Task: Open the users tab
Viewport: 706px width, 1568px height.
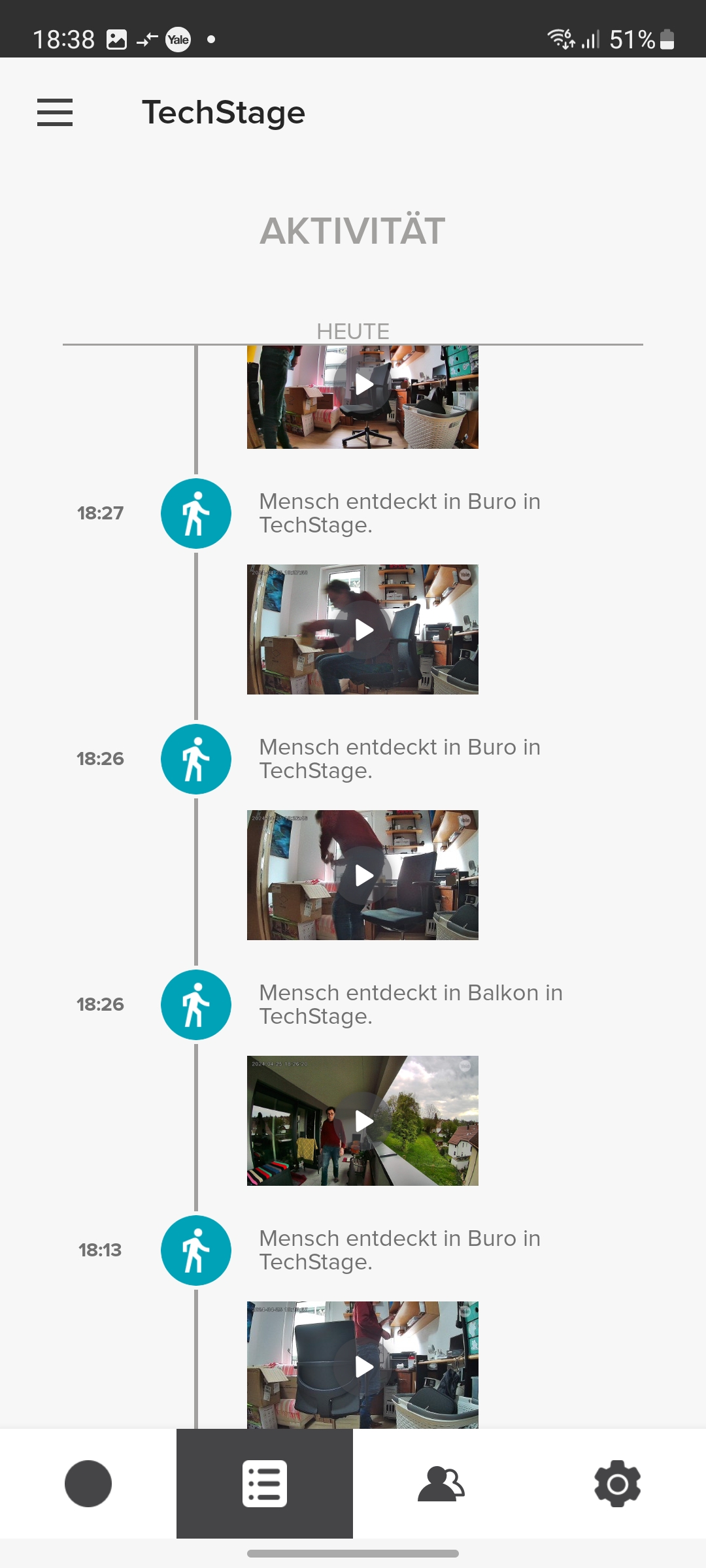Action: click(441, 1483)
